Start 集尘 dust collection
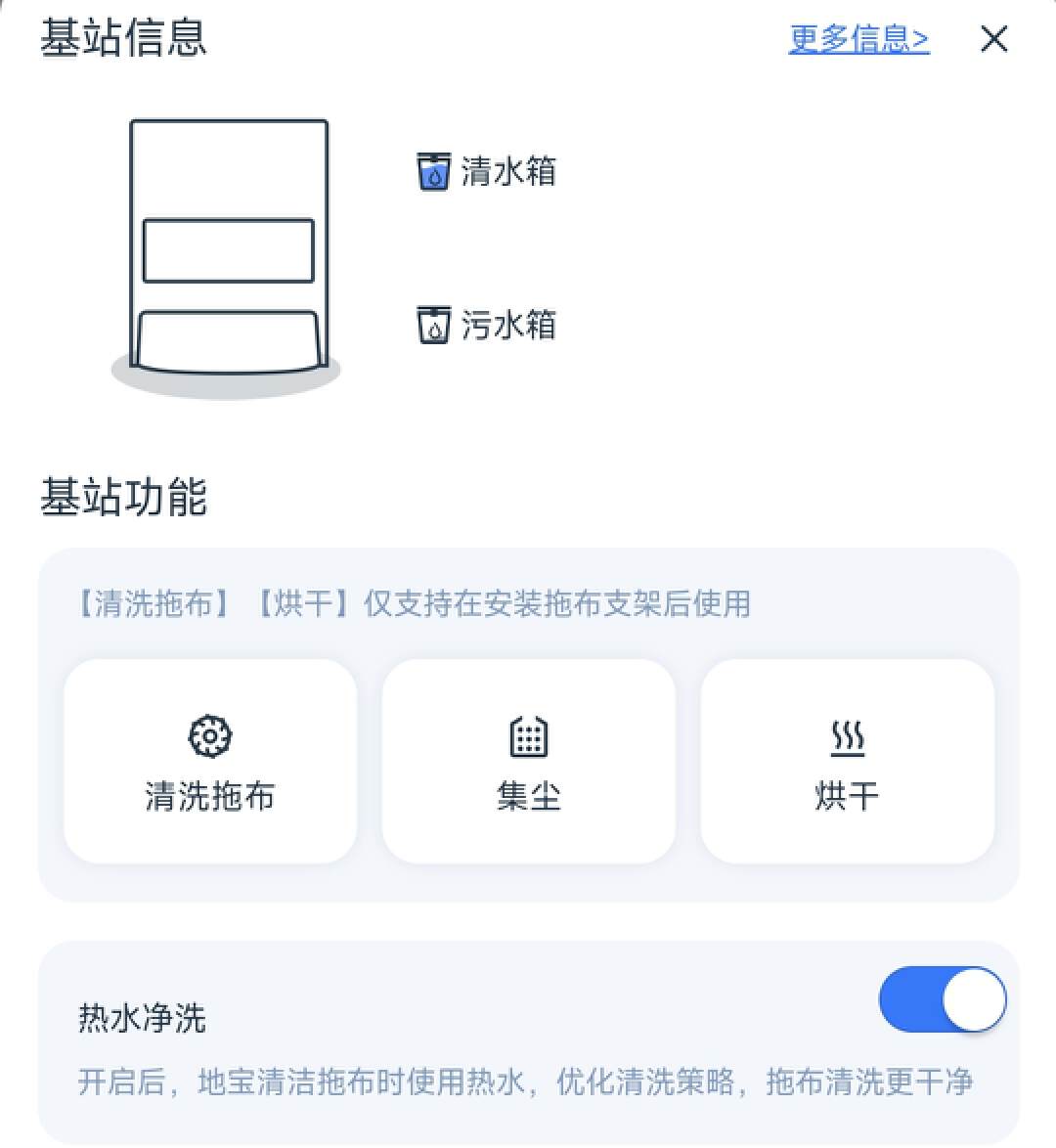The height and width of the screenshot is (1148, 1056). (x=529, y=762)
